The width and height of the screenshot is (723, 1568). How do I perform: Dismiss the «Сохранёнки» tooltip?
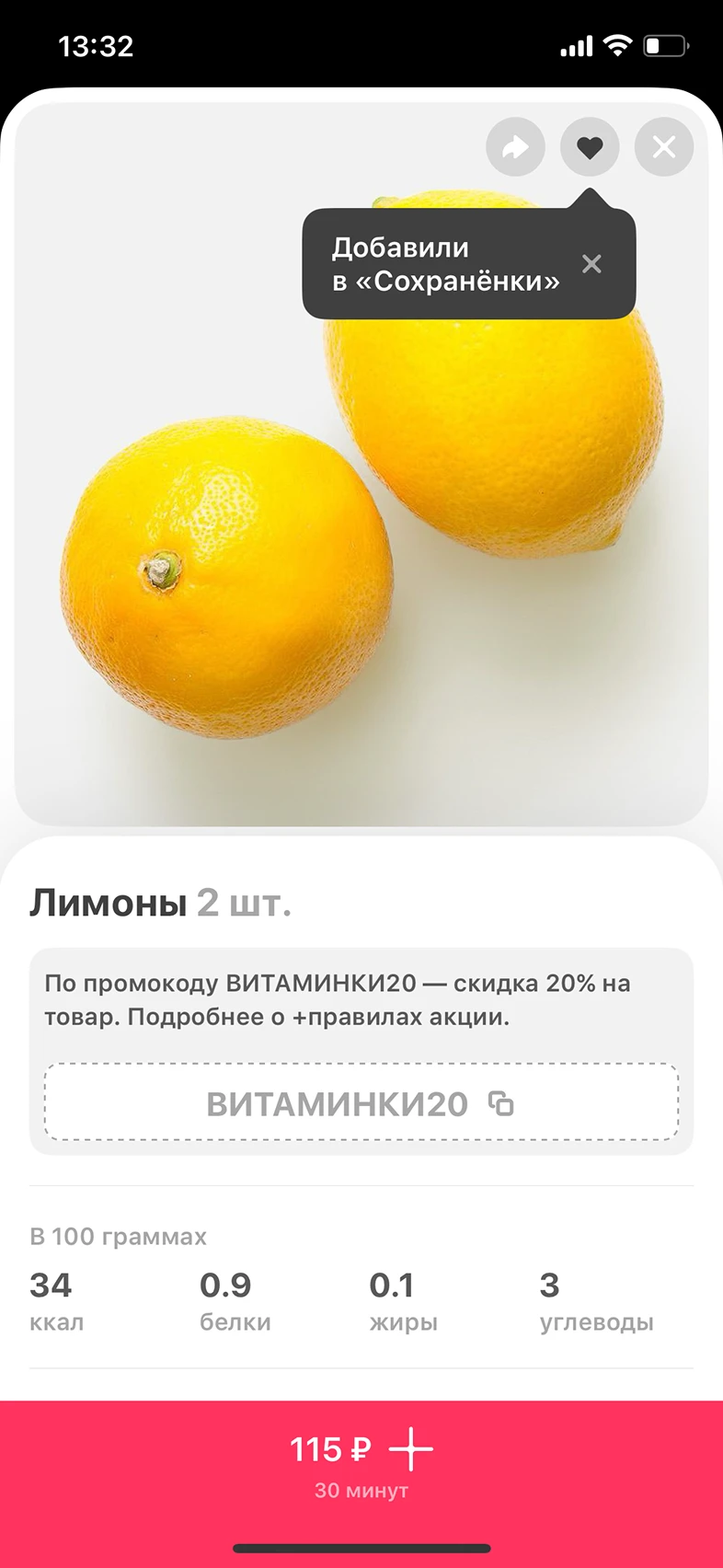point(591,264)
